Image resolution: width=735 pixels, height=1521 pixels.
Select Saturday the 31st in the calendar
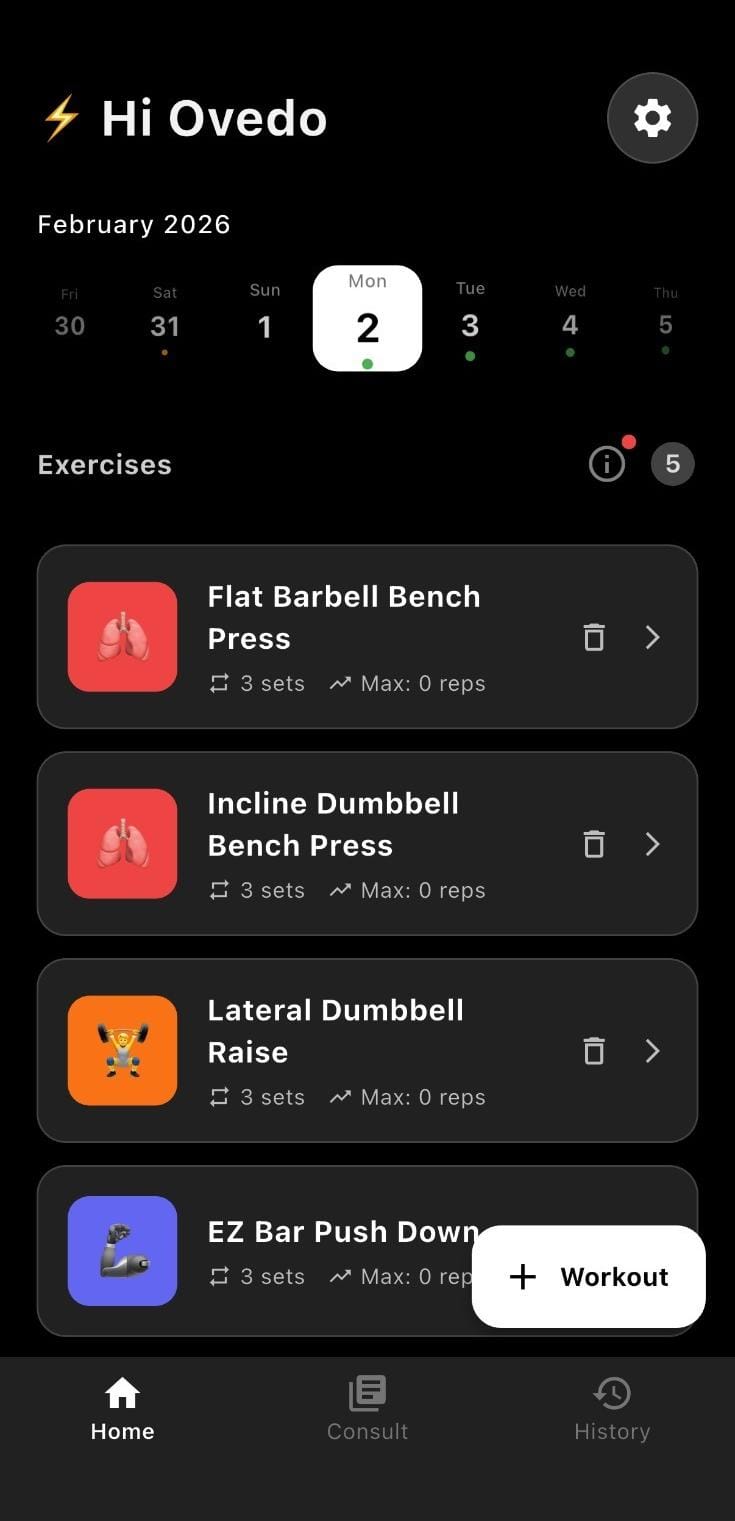coord(165,317)
